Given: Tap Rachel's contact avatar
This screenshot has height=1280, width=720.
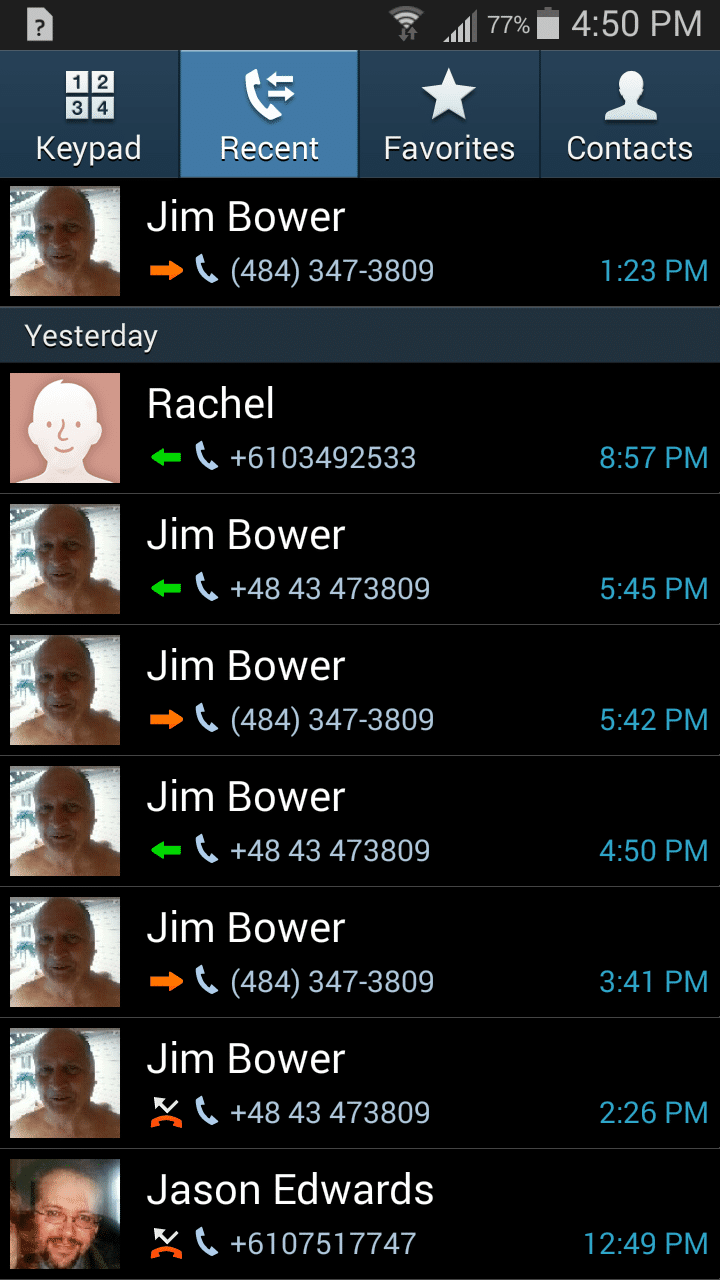Looking at the screenshot, I should pos(65,429).
